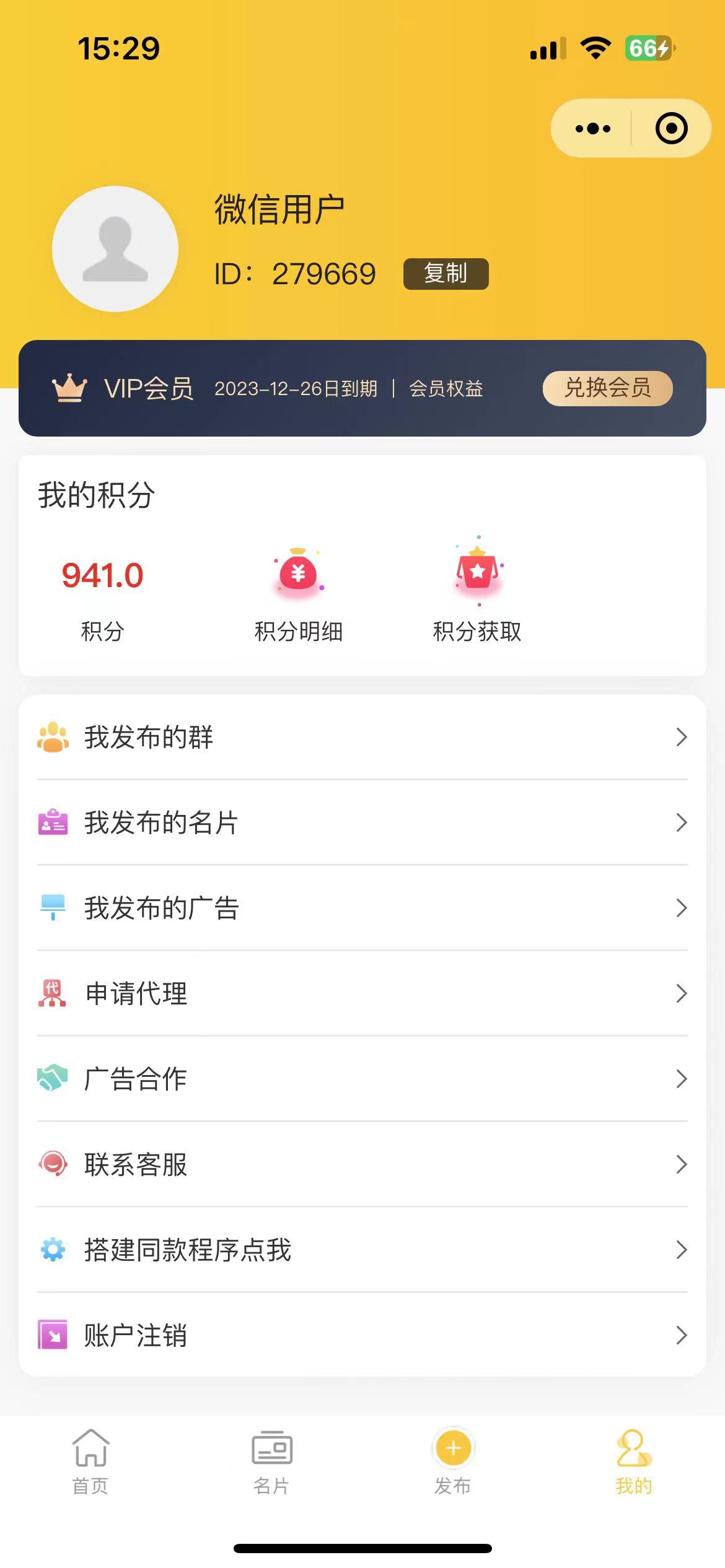The image size is (725, 1568).
Task: Open 我发布的名片 row
Action: pyautogui.click(x=362, y=822)
